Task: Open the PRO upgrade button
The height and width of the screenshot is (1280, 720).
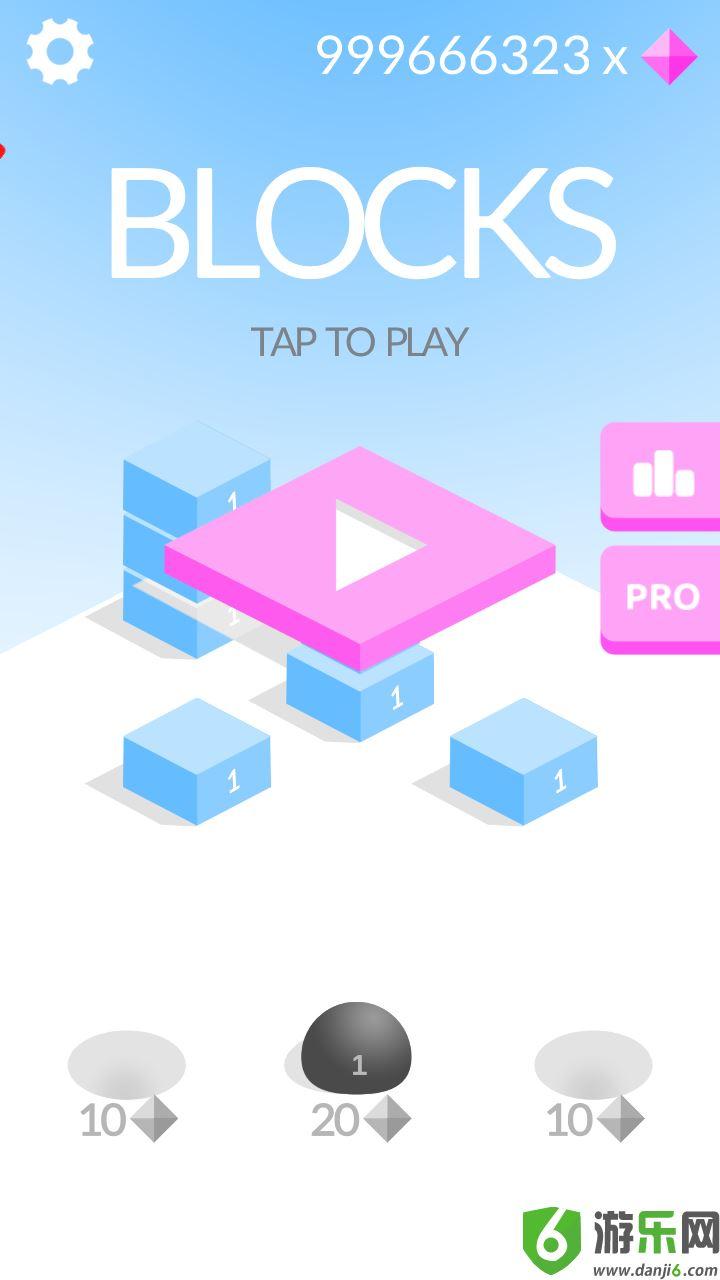Action: point(662,597)
